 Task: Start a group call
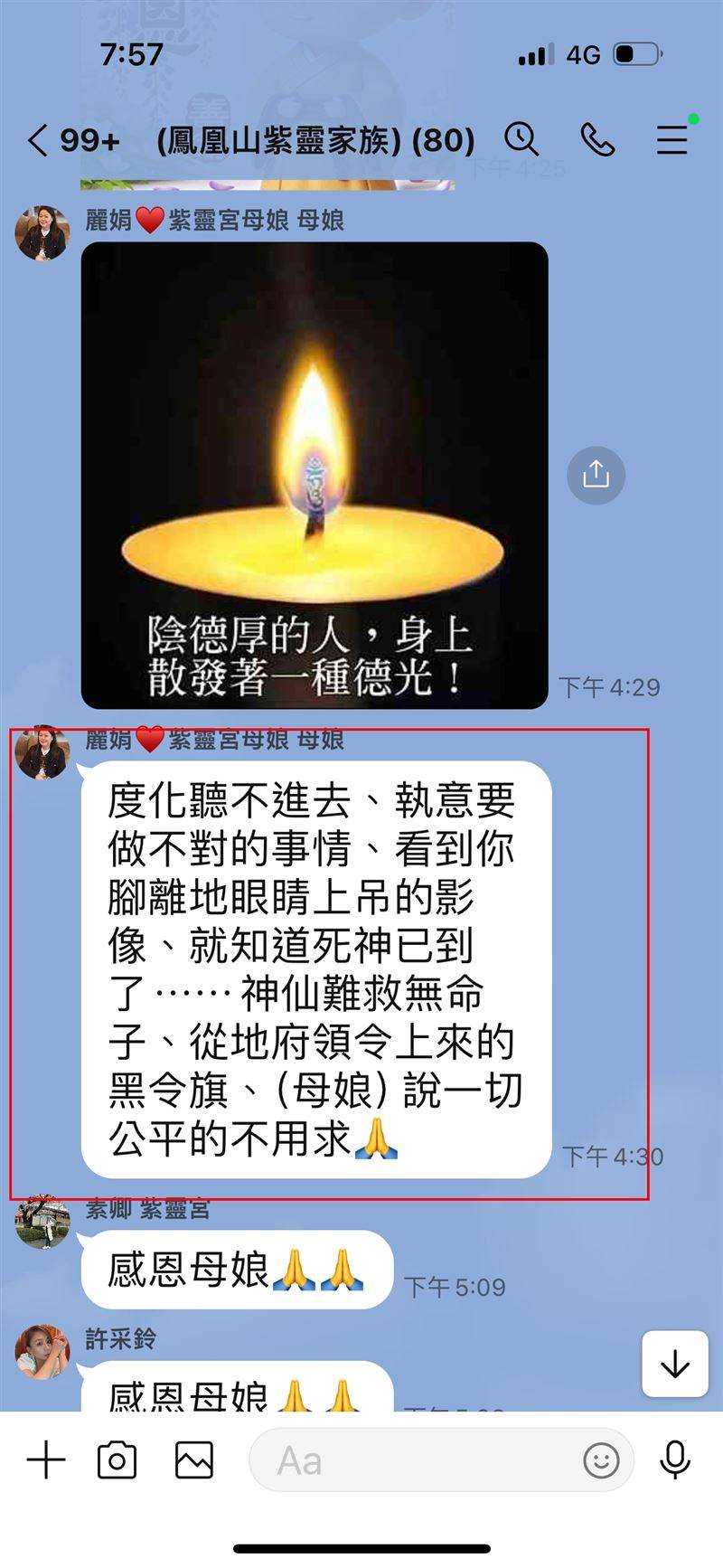[x=597, y=139]
